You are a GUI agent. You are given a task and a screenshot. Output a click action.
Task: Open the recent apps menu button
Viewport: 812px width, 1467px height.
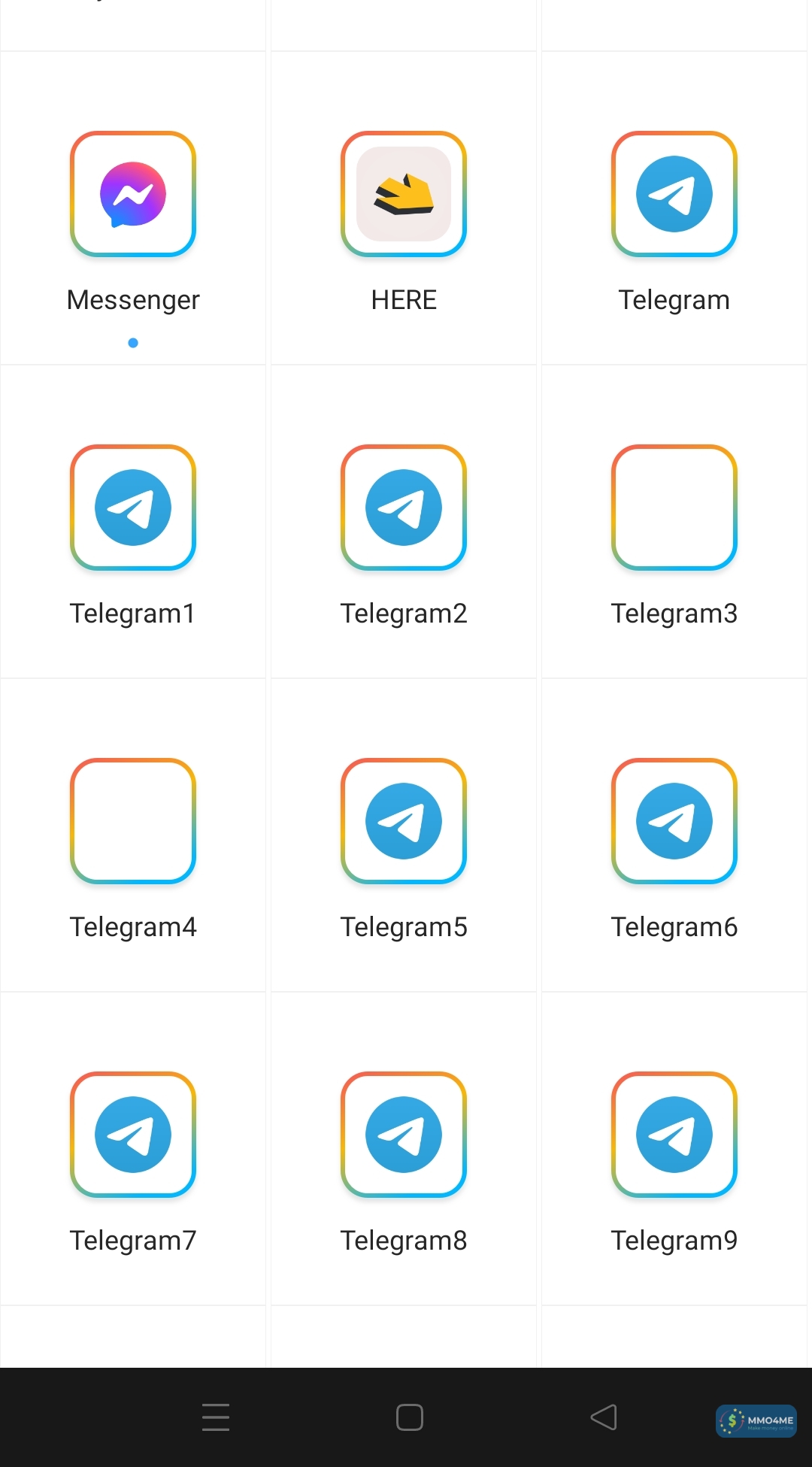pos(216,1417)
